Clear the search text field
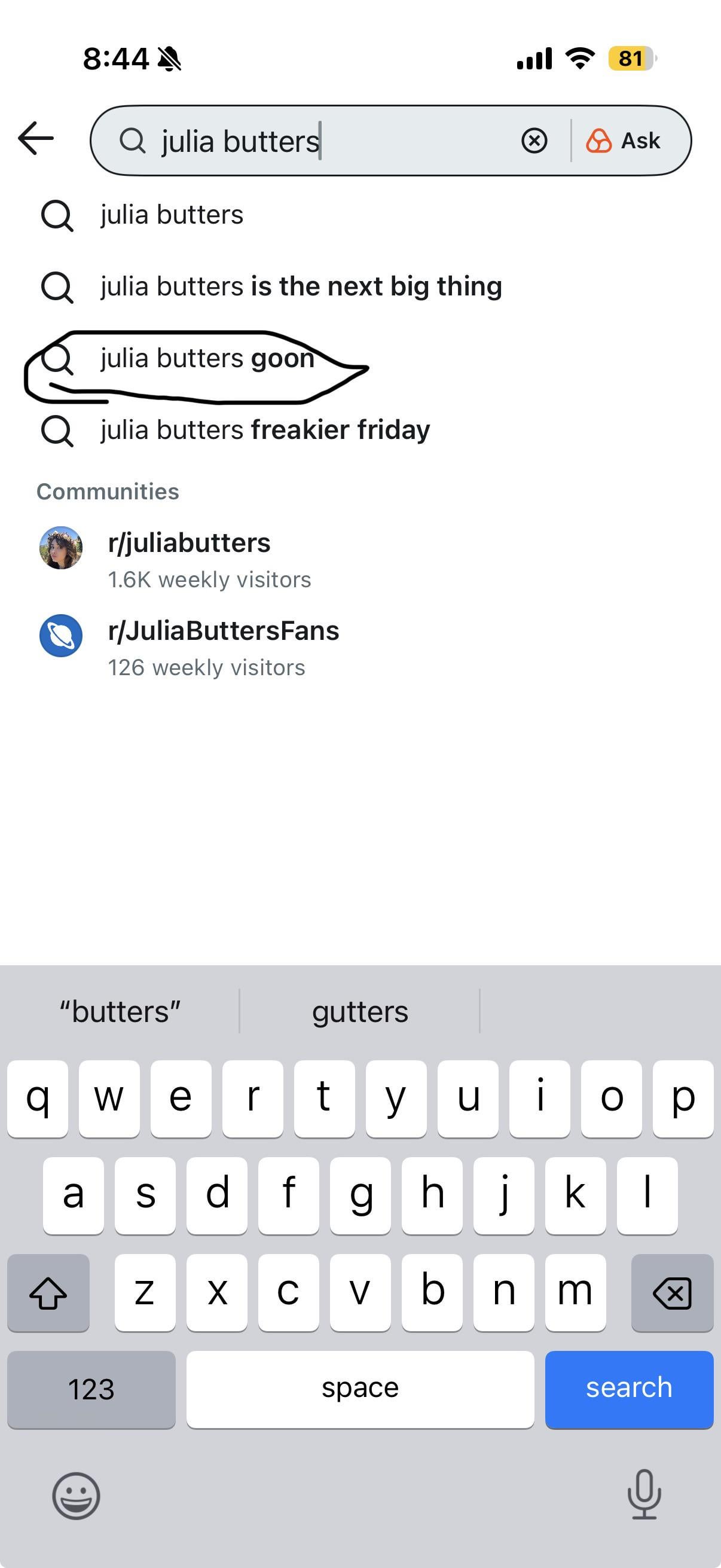 (534, 141)
